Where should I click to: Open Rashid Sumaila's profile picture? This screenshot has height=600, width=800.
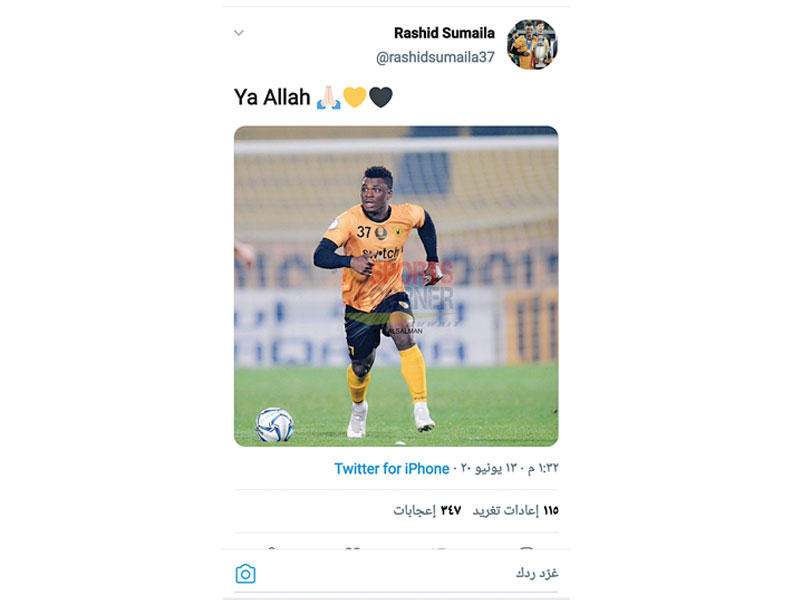[532, 44]
